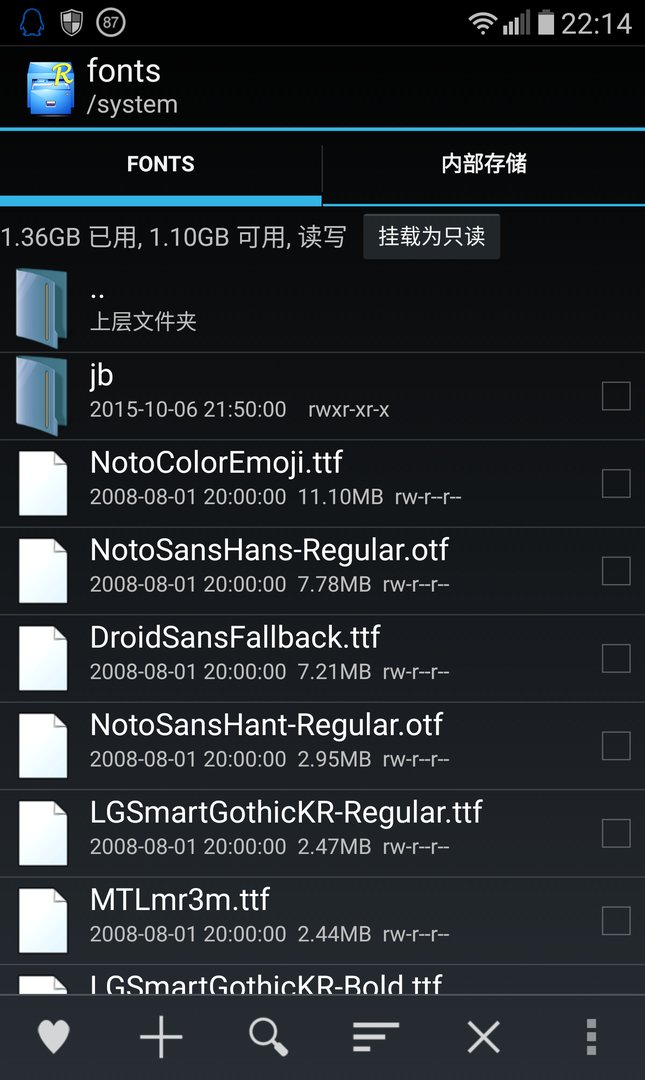Select the jb folder checkbox

[x=616, y=396]
